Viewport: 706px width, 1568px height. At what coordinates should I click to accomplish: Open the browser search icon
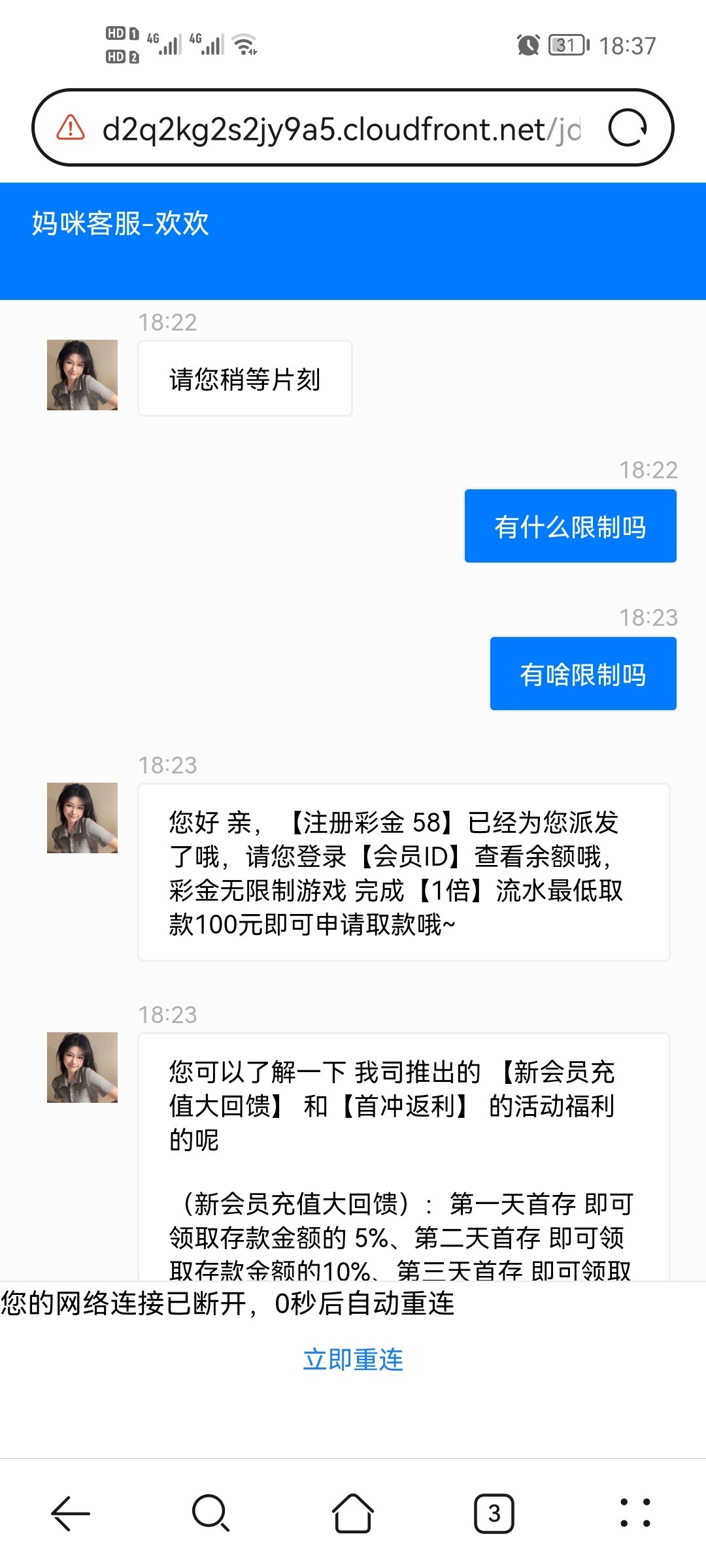pos(210,1513)
